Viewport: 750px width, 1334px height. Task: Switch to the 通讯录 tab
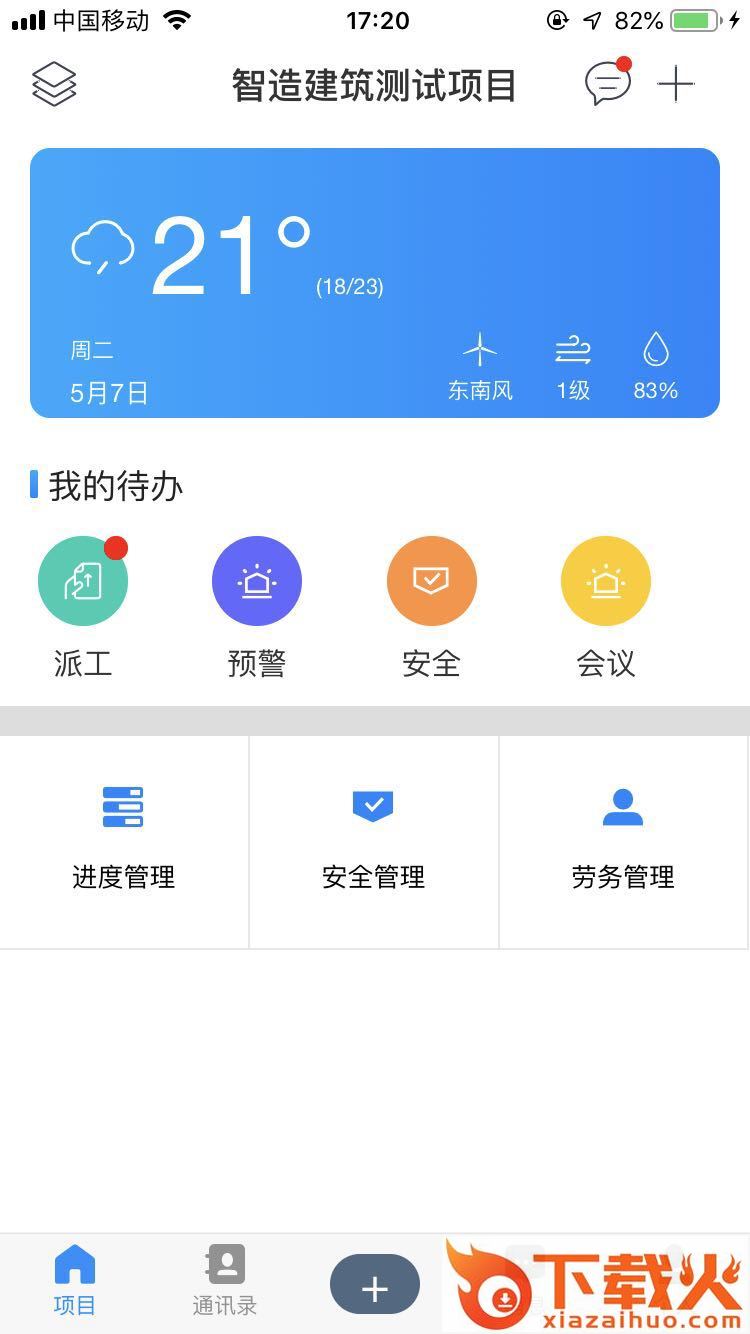[225, 1279]
